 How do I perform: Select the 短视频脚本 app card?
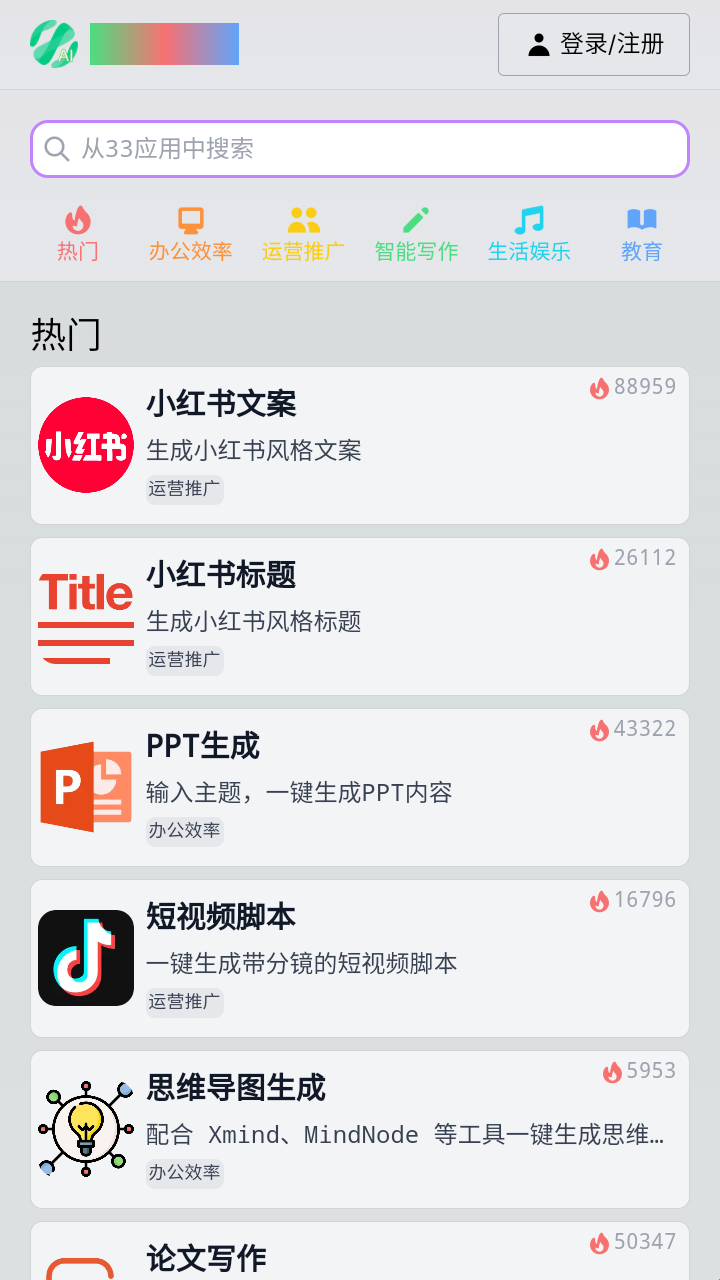tap(360, 958)
